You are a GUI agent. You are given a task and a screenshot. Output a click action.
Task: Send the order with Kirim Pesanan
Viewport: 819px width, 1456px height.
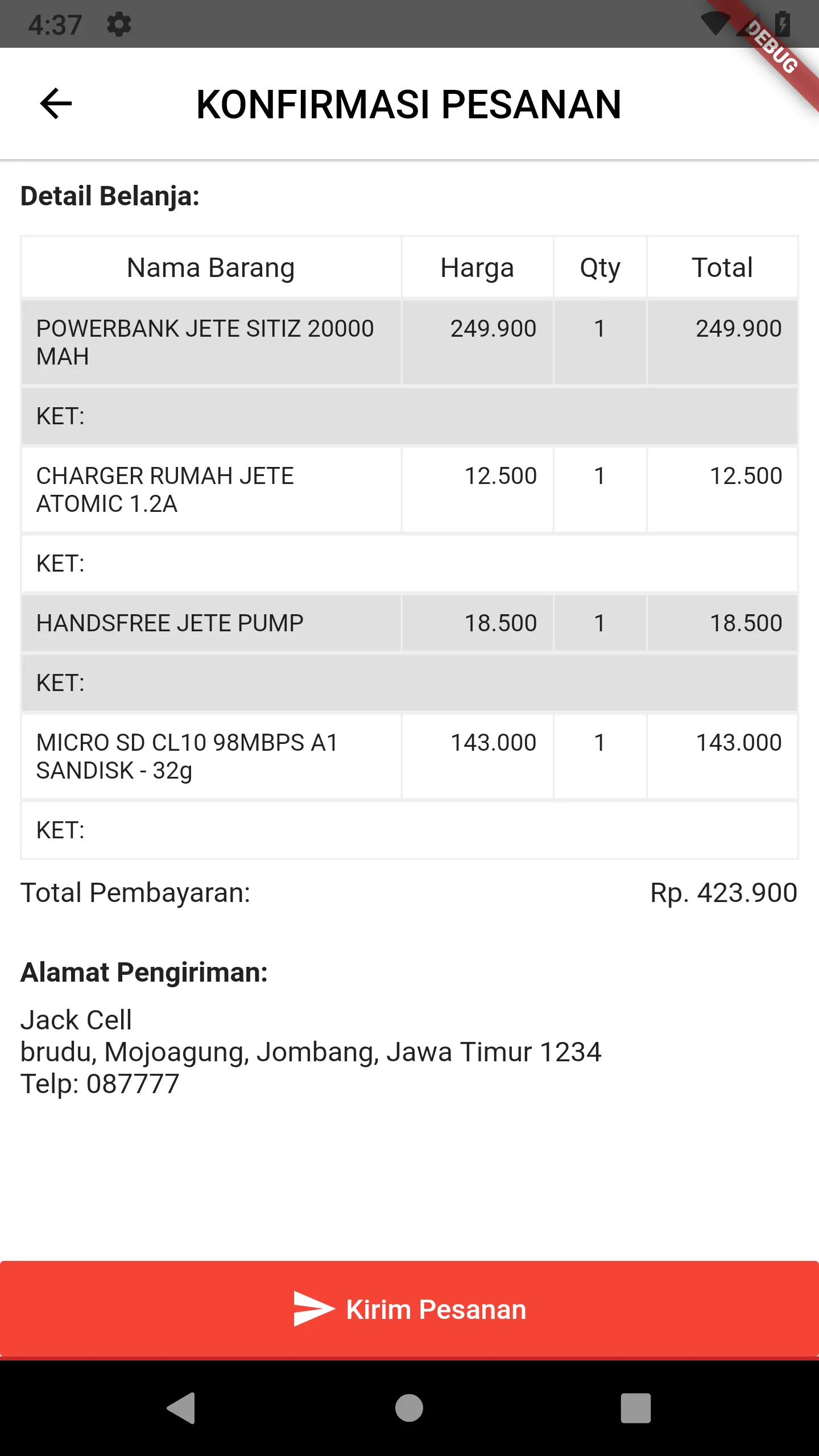pyautogui.click(x=409, y=1310)
